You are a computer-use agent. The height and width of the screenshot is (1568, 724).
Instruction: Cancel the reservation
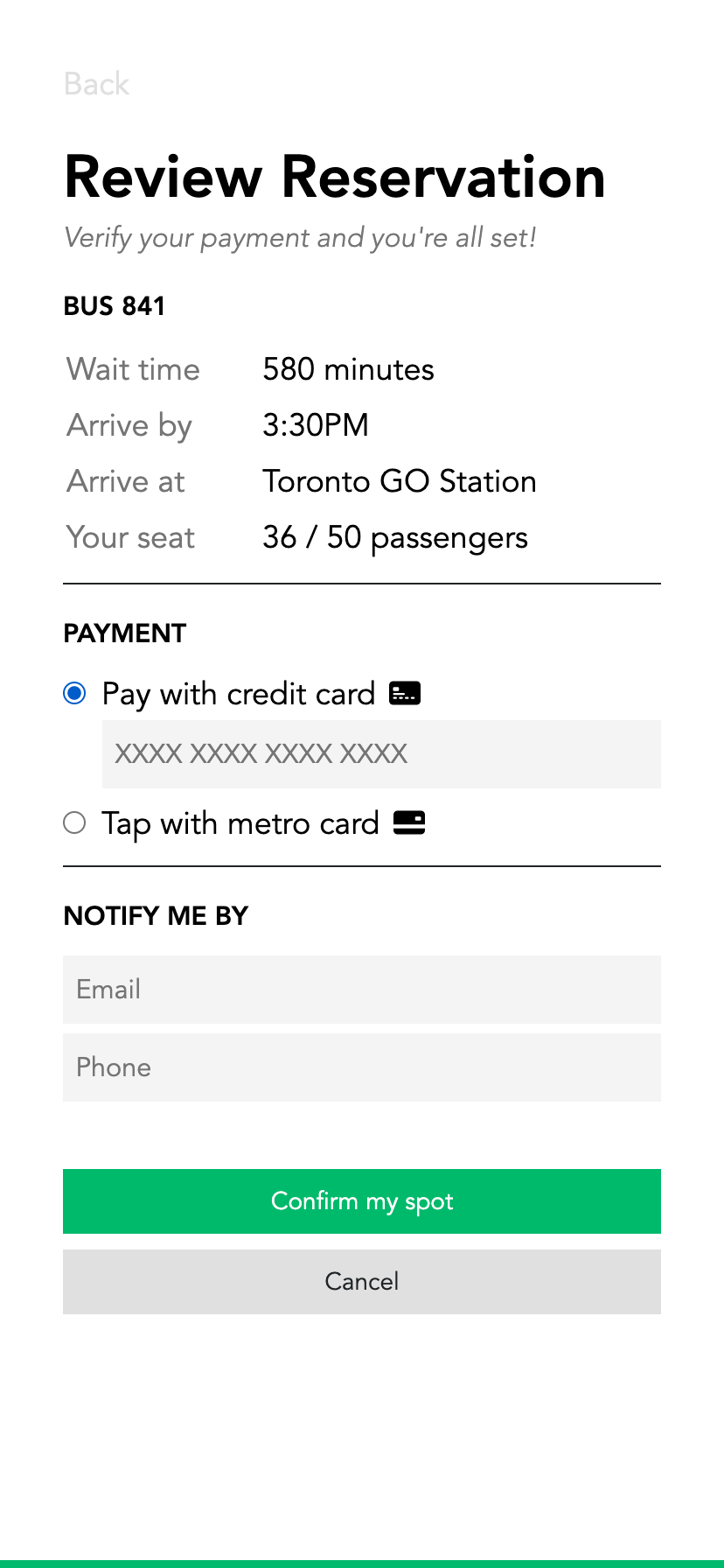coord(362,1282)
